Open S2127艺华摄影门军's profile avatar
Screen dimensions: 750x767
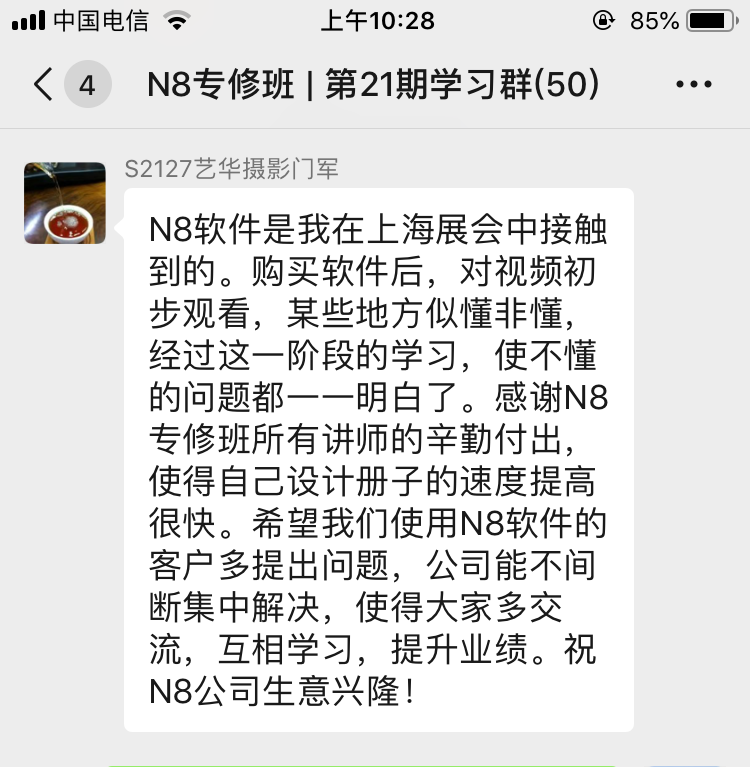pos(65,203)
